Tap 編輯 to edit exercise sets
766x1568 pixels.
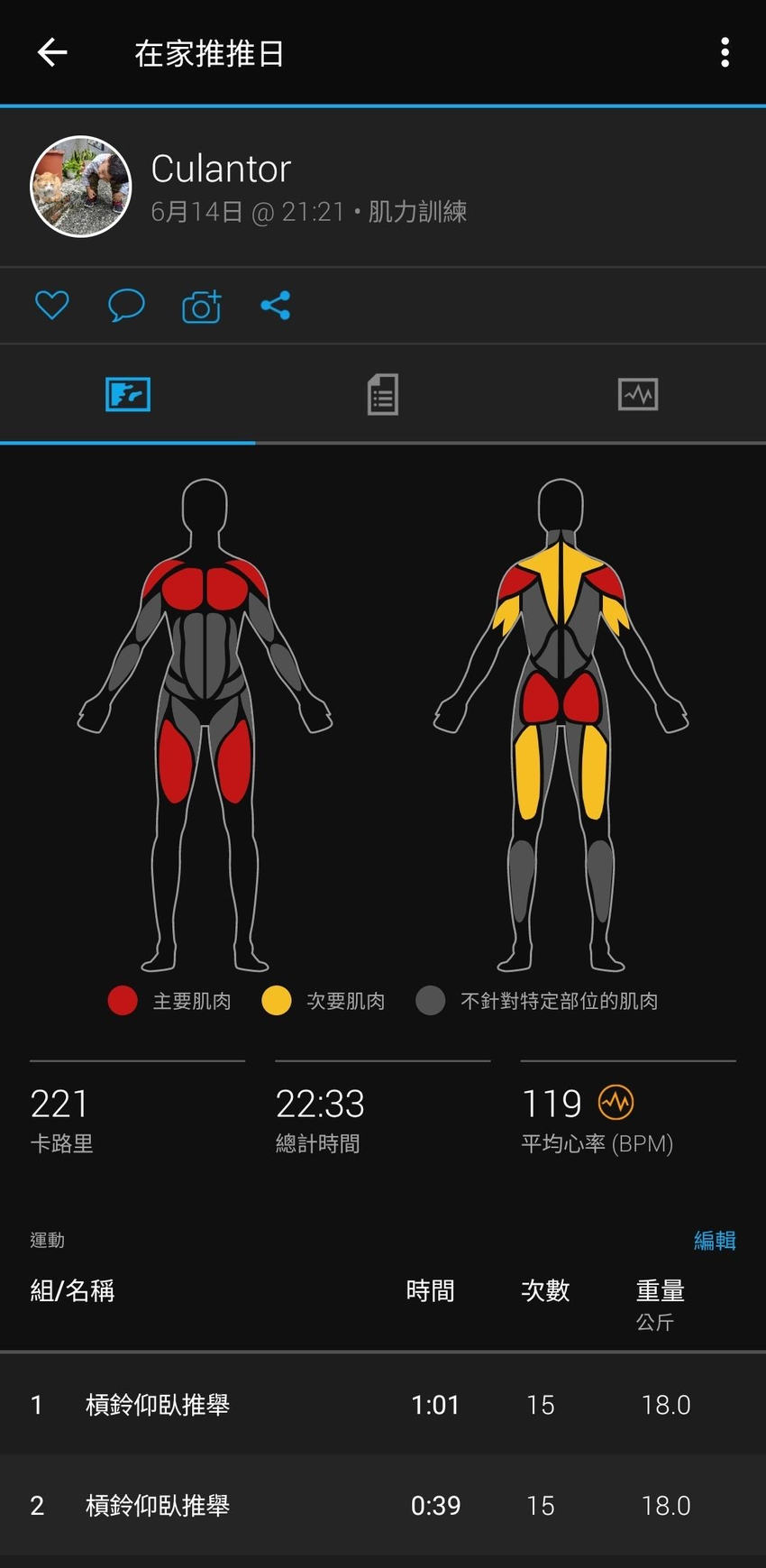tap(715, 1241)
